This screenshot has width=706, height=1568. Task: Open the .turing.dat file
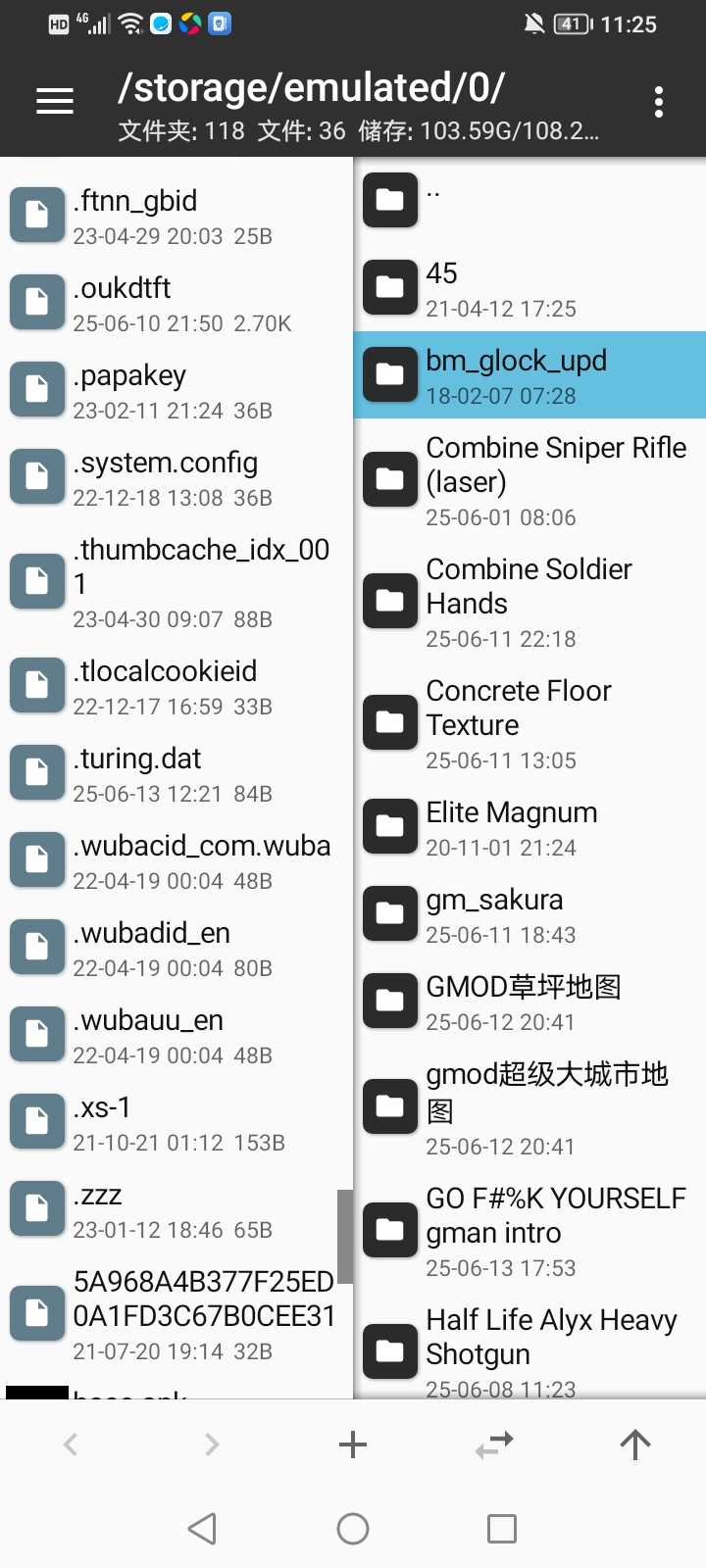[176, 773]
